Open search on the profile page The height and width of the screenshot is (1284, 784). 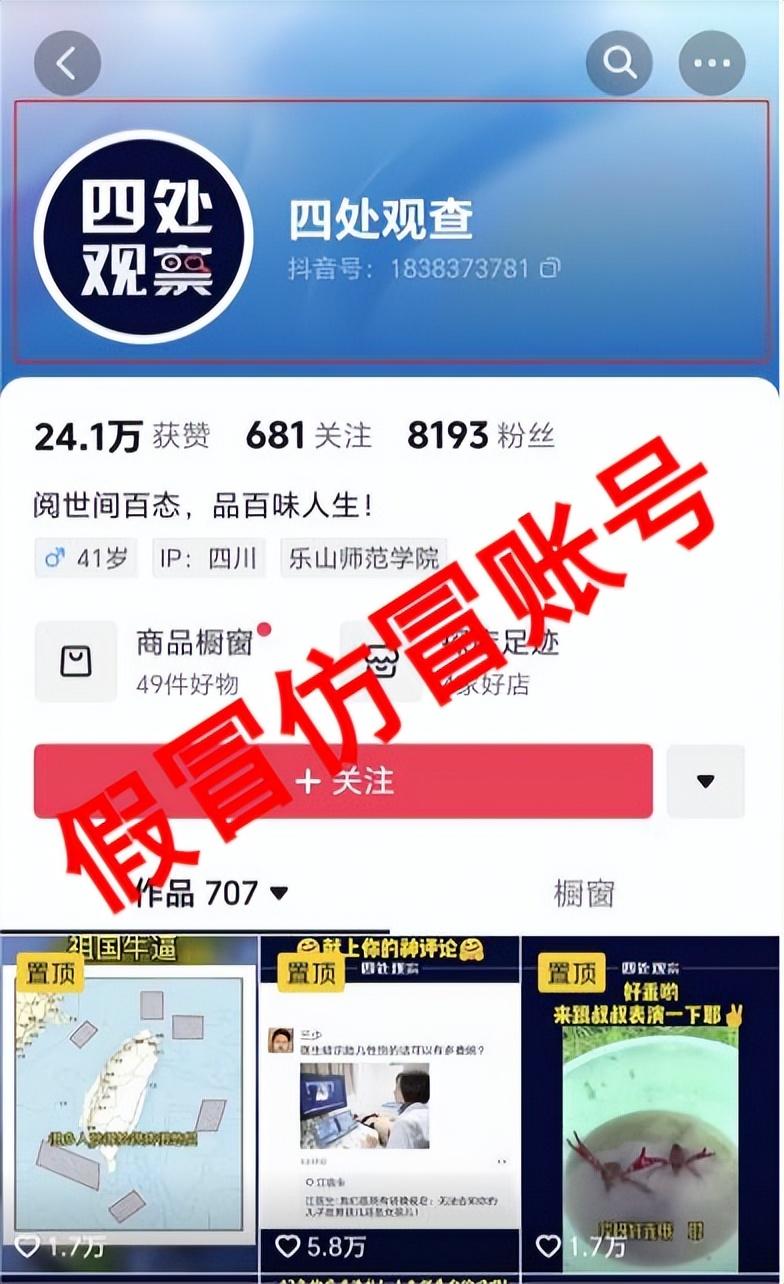click(x=619, y=64)
